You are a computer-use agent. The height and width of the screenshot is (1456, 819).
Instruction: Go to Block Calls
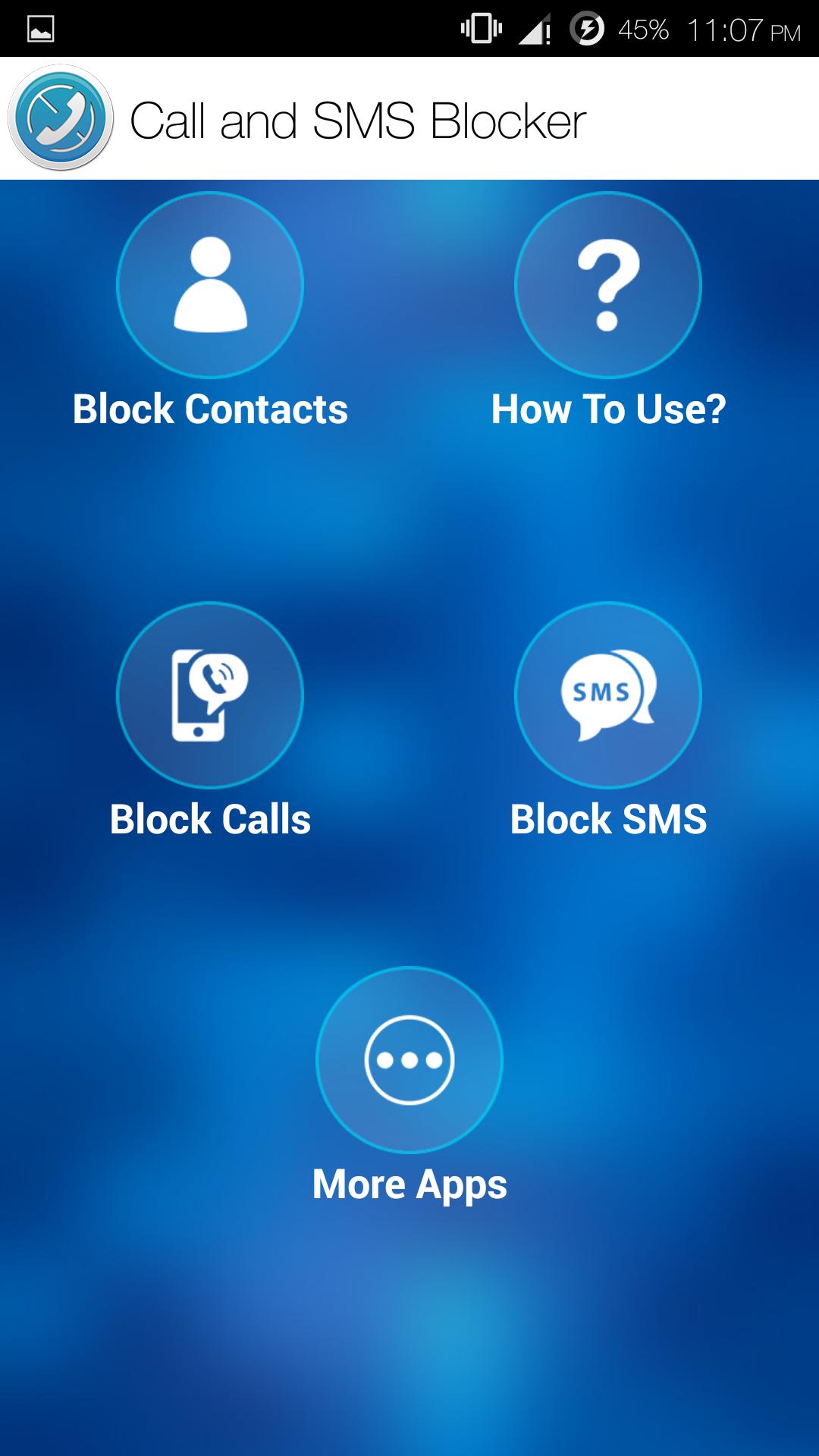(210, 695)
